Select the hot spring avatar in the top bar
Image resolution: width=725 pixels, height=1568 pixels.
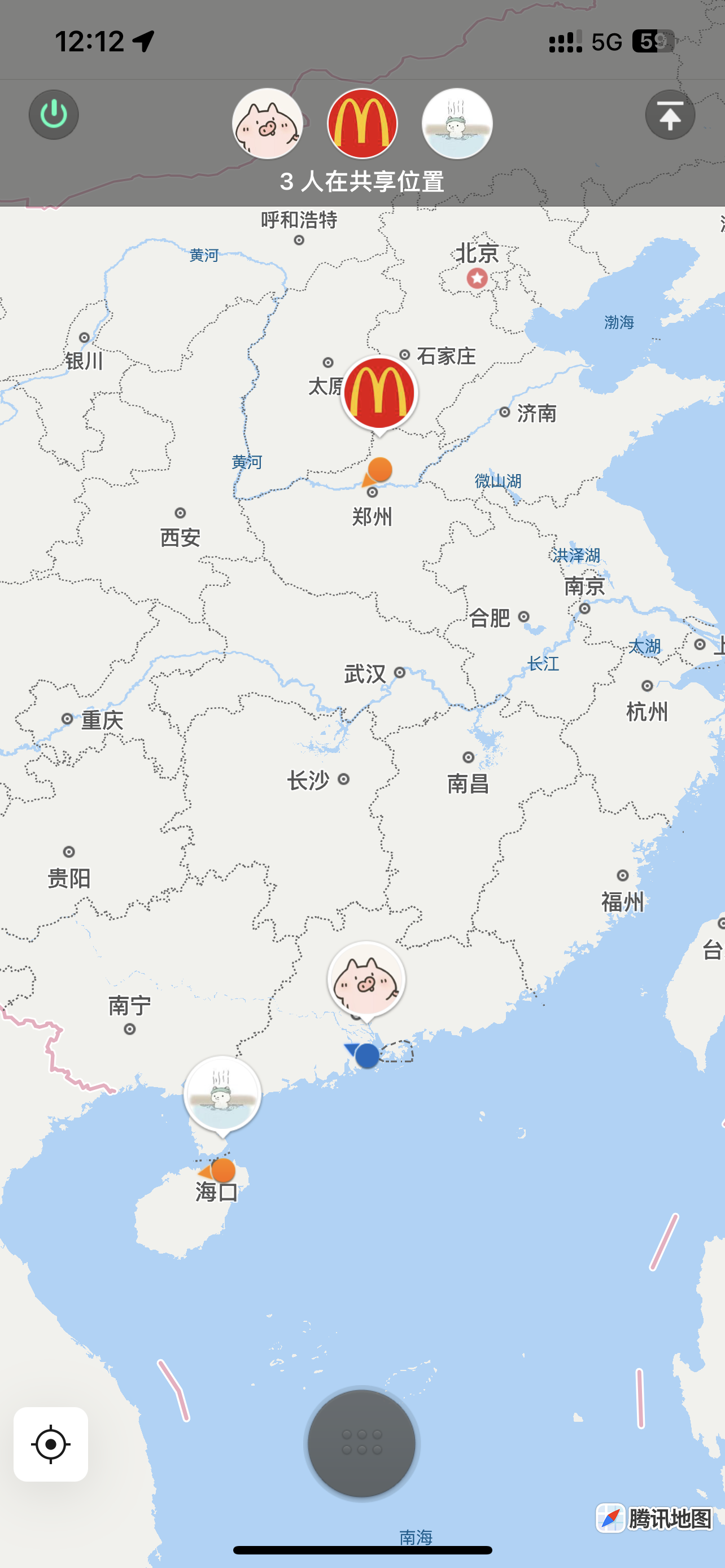point(457,124)
